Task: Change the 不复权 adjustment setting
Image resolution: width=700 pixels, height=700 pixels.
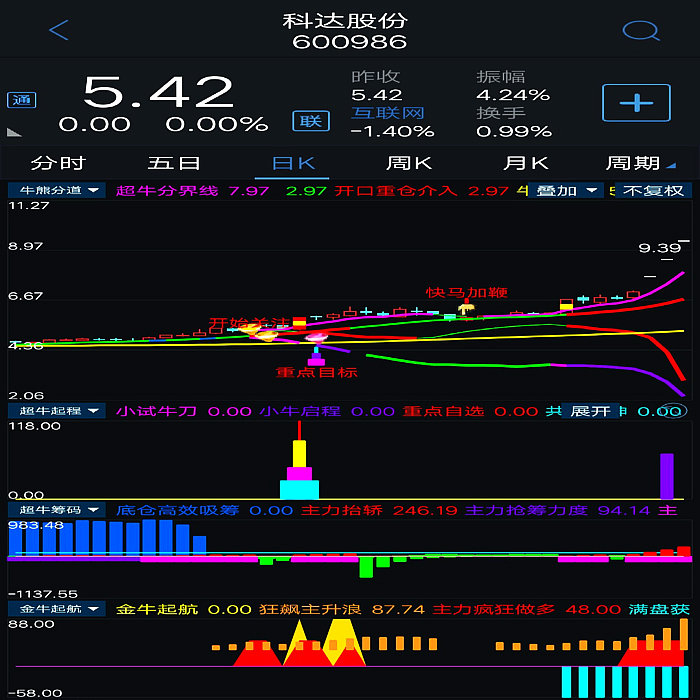Action: [653, 190]
